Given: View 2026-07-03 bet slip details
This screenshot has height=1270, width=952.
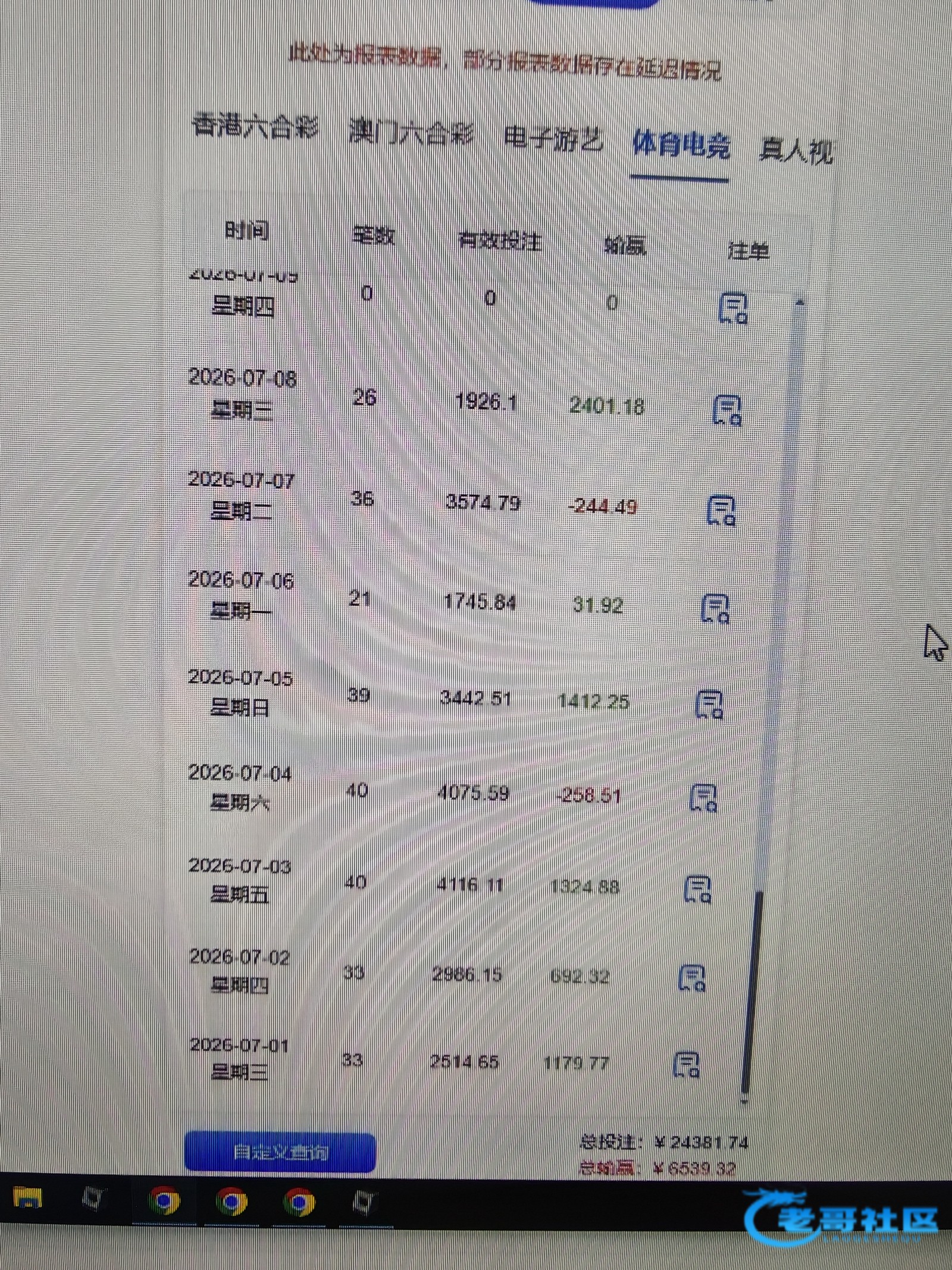Looking at the screenshot, I should pyautogui.click(x=697, y=889).
